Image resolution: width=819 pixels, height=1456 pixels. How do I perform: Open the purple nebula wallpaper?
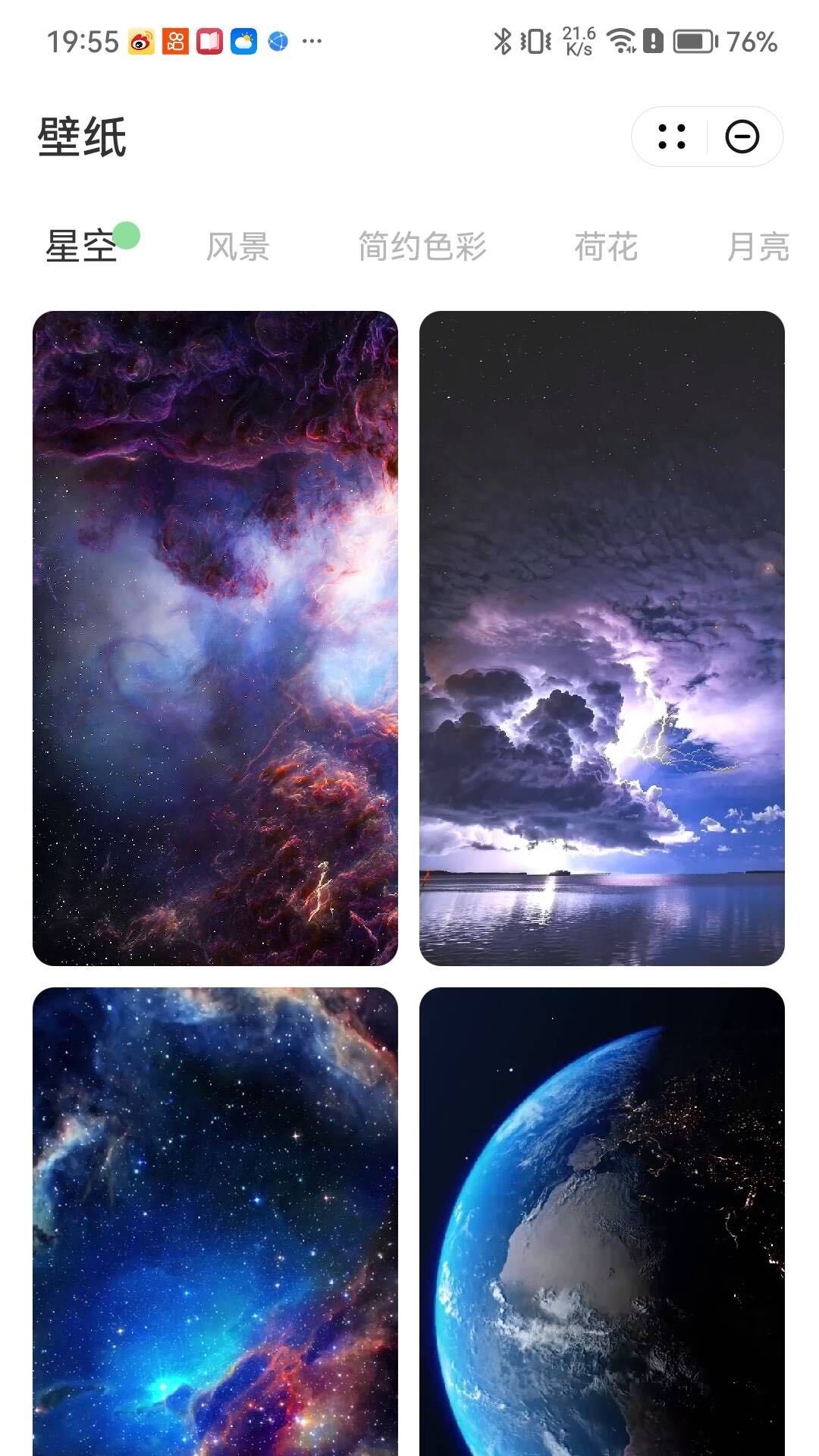215,638
